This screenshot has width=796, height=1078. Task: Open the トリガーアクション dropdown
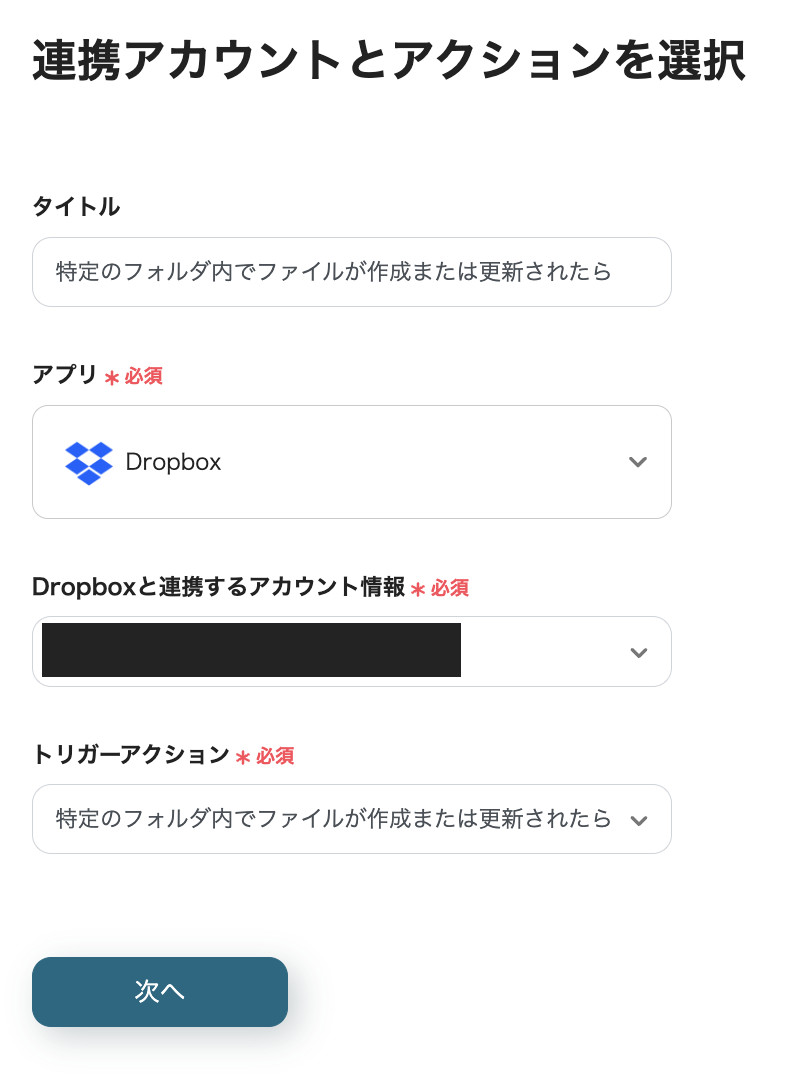pyautogui.click(x=351, y=819)
